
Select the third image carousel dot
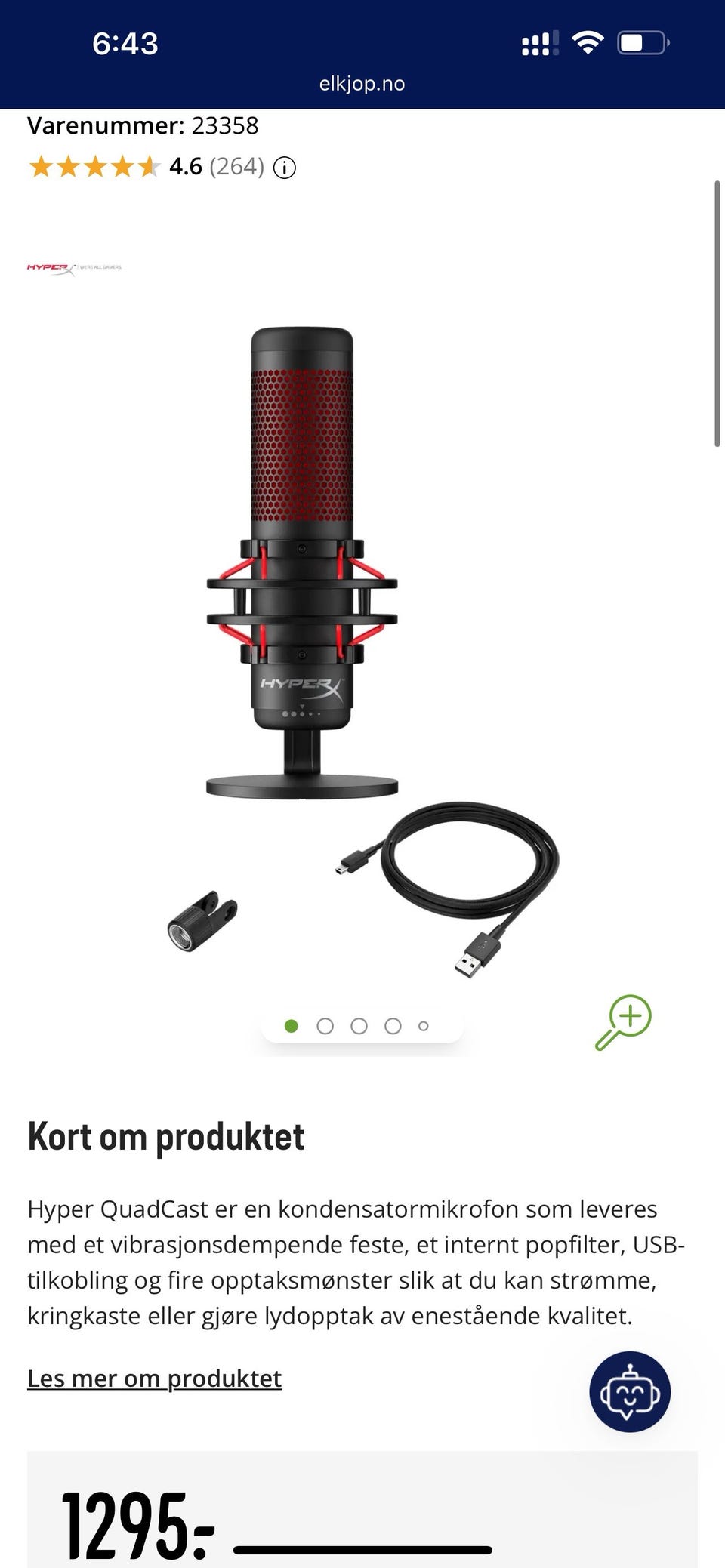coord(359,1026)
